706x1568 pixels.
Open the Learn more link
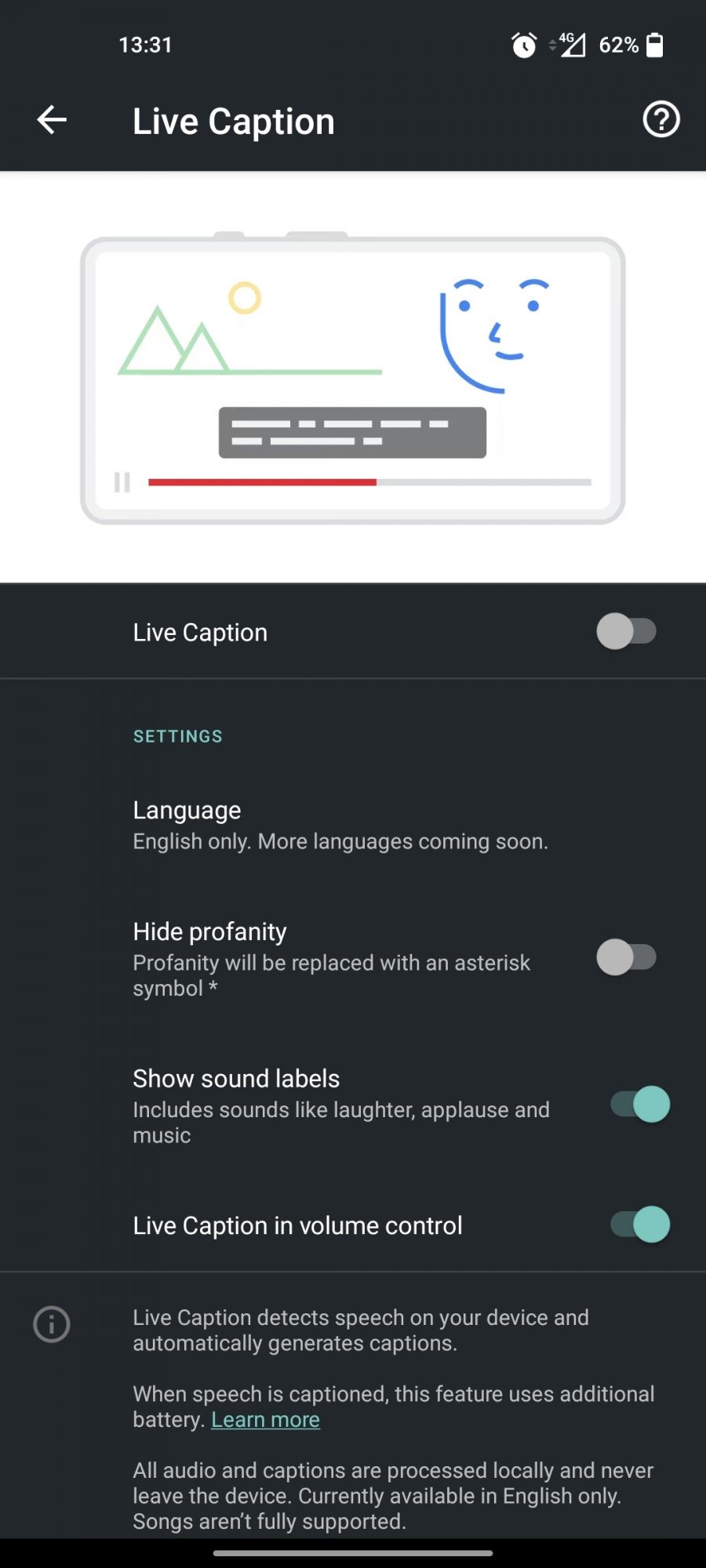tap(265, 1420)
